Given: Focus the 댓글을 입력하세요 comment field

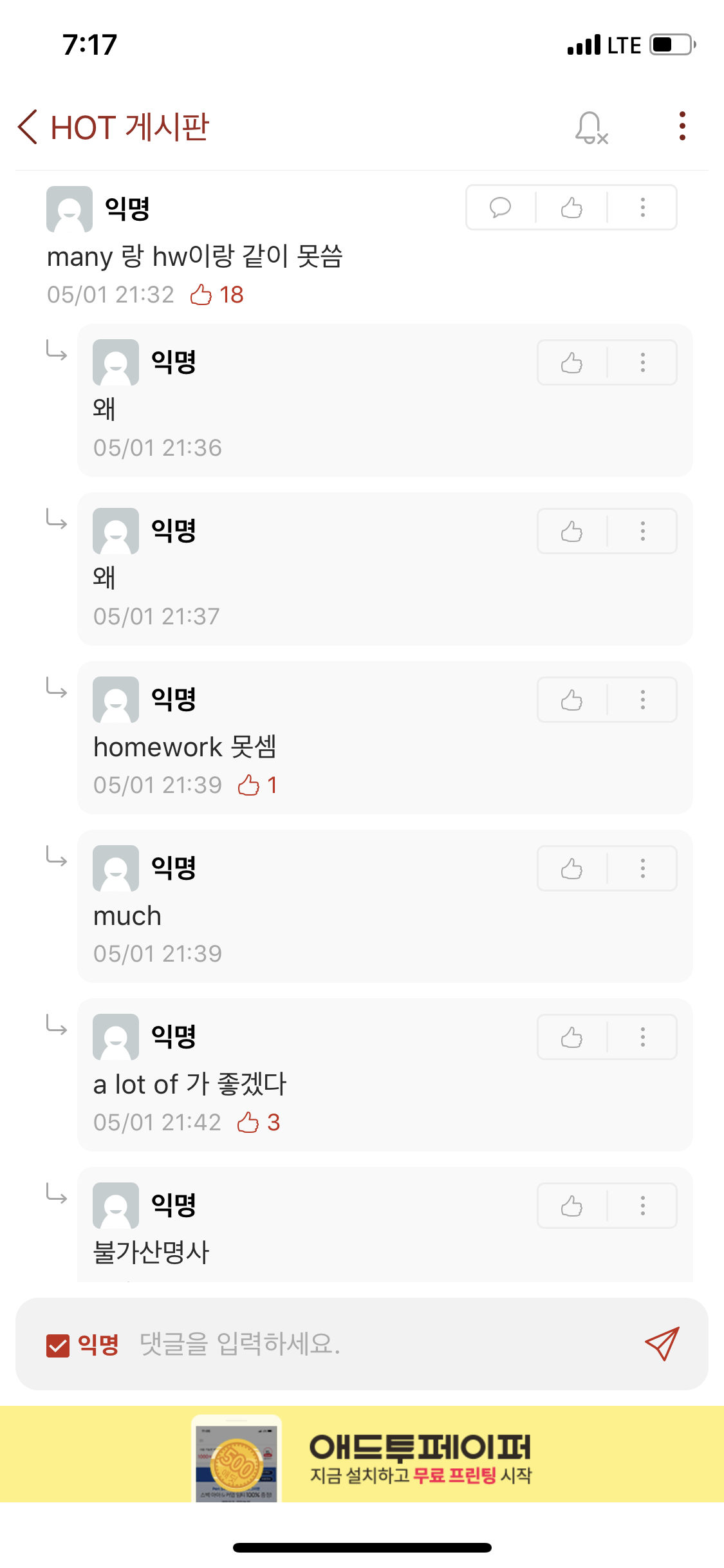Looking at the screenshot, I should point(373,1344).
